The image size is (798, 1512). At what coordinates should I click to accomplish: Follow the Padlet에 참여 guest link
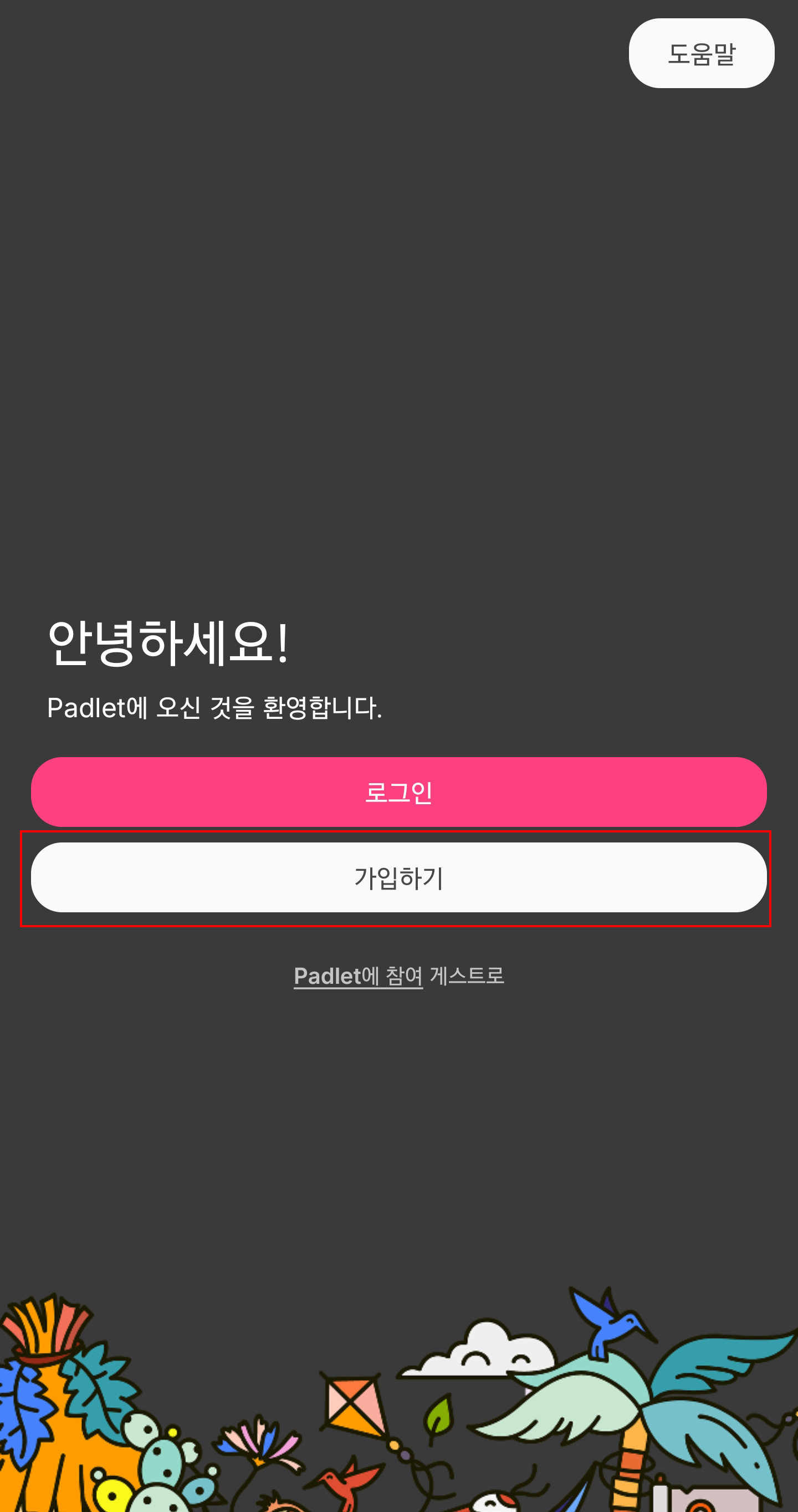point(358,976)
